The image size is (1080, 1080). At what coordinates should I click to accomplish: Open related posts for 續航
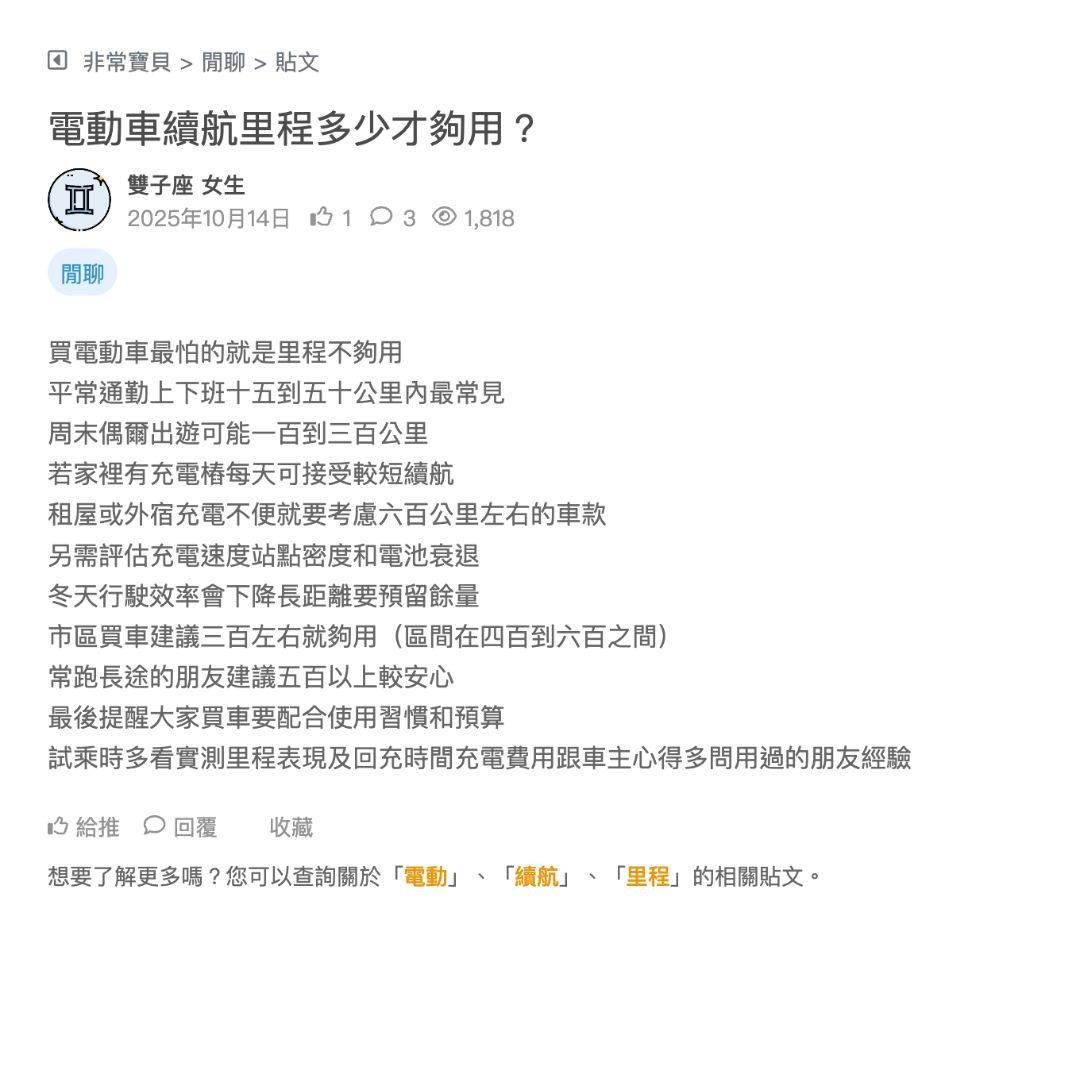(537, 877)
